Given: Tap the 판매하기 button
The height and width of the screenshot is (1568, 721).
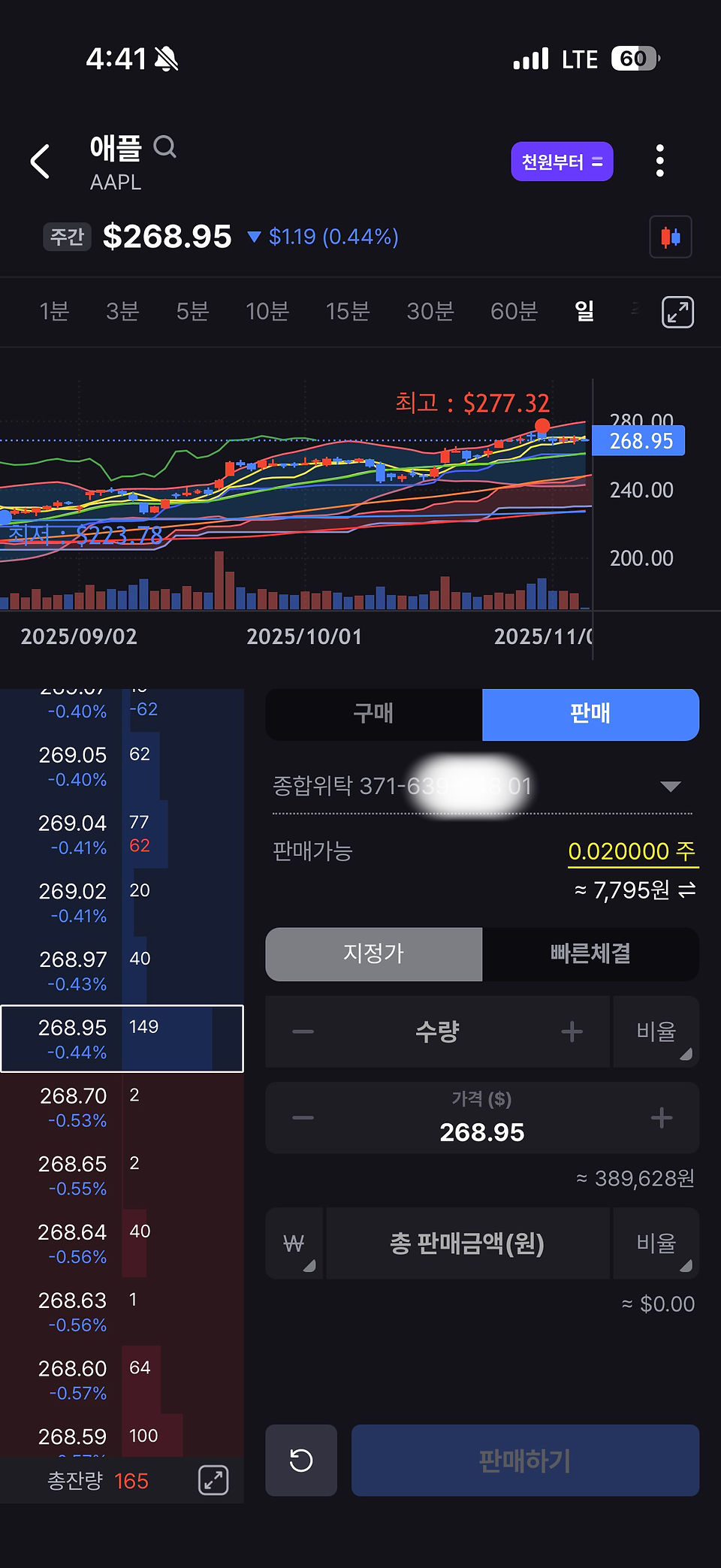Looking at the screenshot, I should (525, 1460).
